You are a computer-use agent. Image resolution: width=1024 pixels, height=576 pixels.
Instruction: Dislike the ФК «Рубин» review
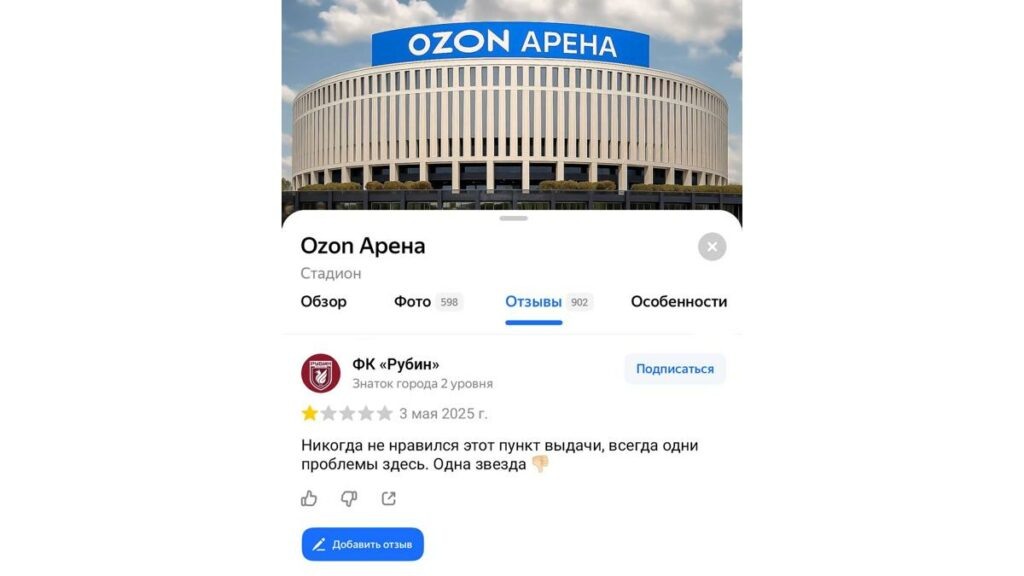pos(349,498)
